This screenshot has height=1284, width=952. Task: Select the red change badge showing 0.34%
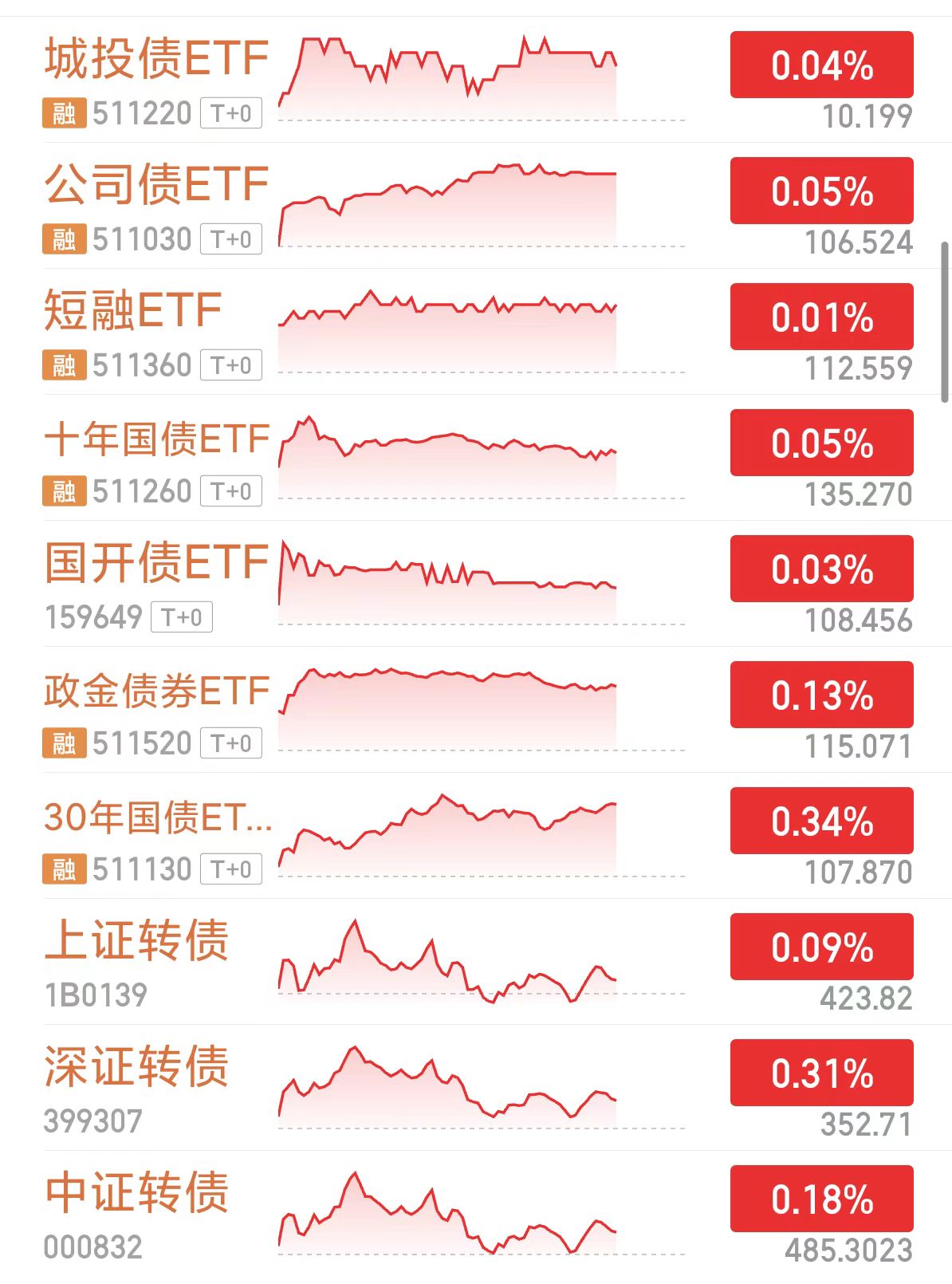820,821
